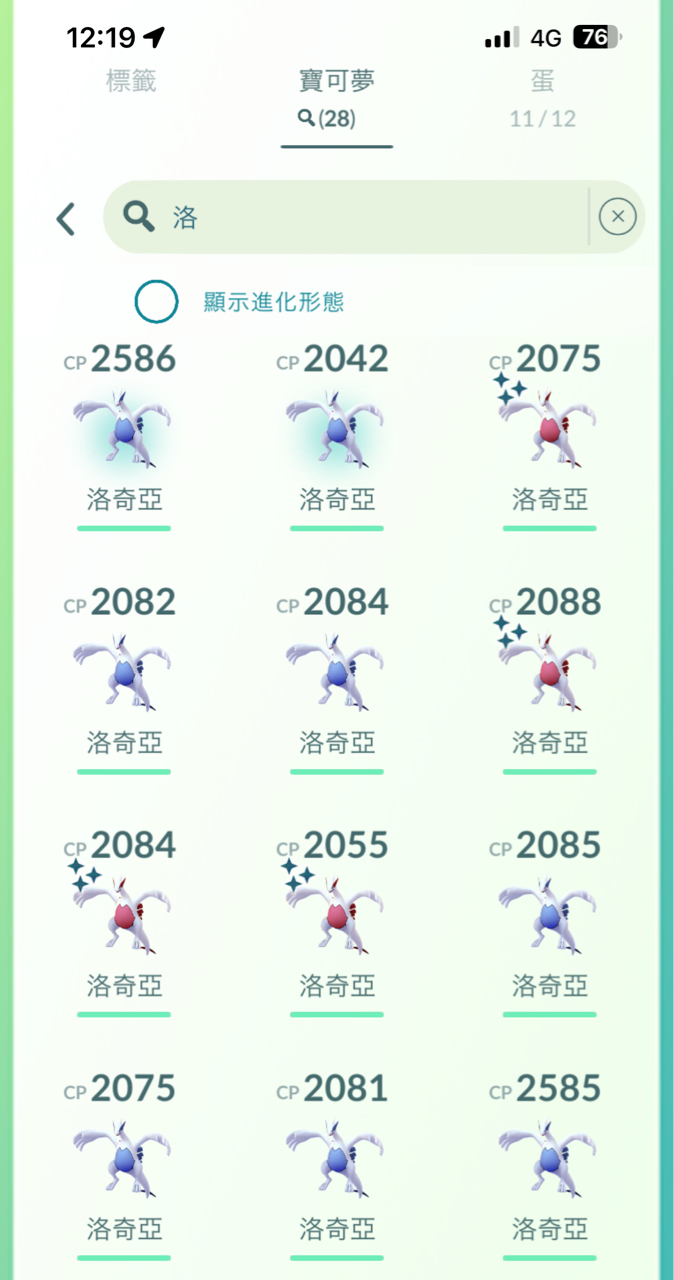
Task: Go back with the left arrow
Action: [x=66, y=218]
